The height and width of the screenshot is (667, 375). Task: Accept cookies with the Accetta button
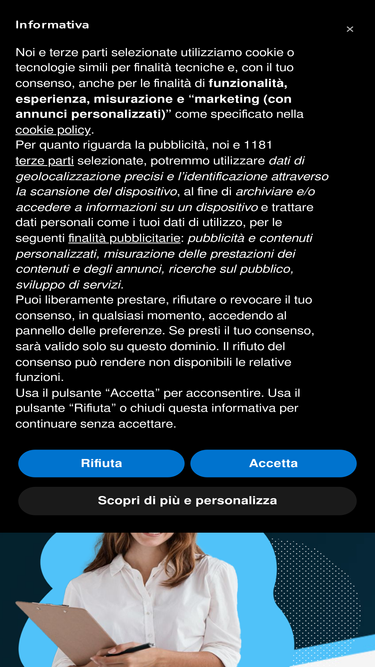coord(273,463)
